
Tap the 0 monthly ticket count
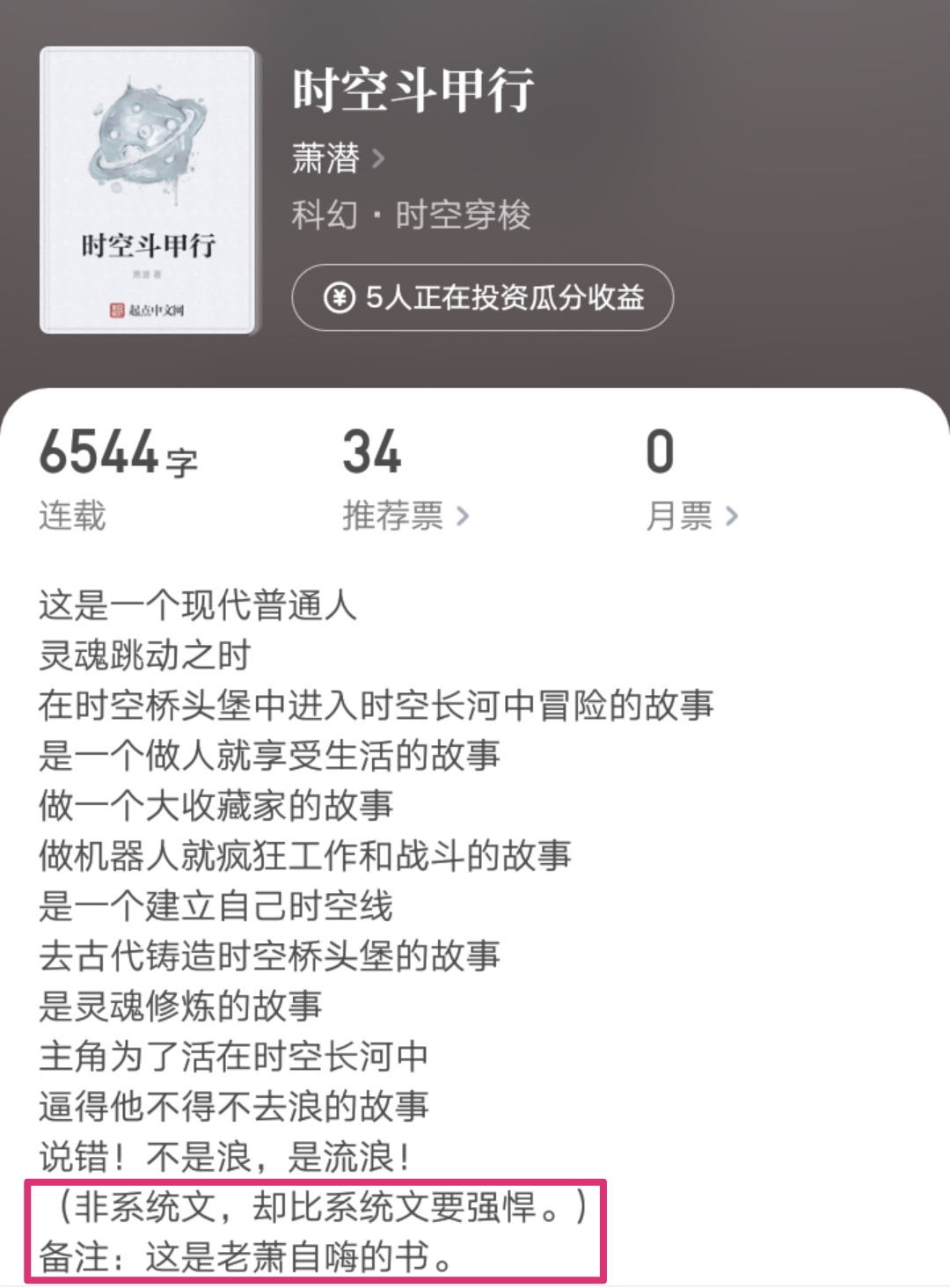coord(661,453)
